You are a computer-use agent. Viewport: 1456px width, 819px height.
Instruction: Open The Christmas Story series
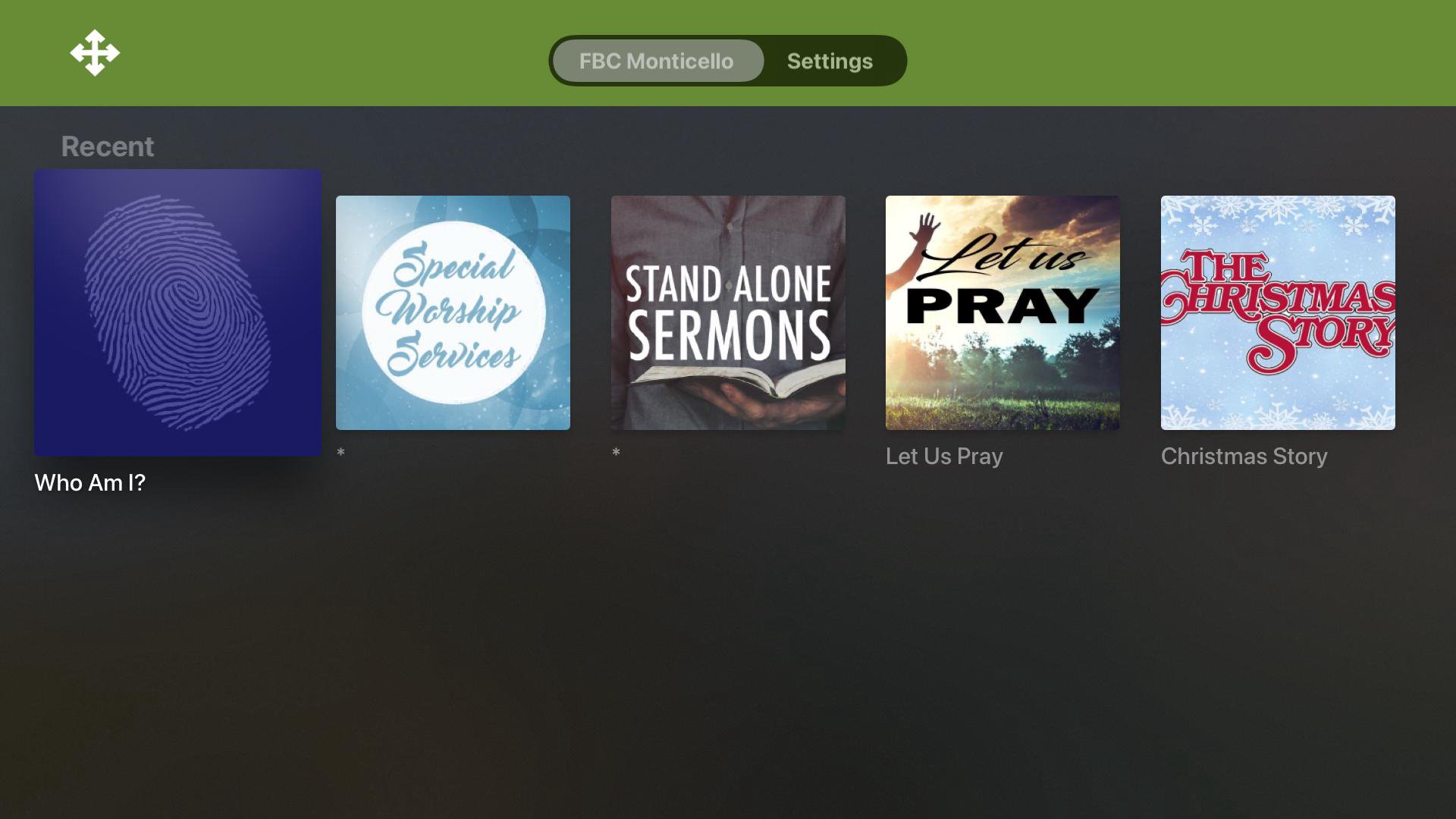1278,312
